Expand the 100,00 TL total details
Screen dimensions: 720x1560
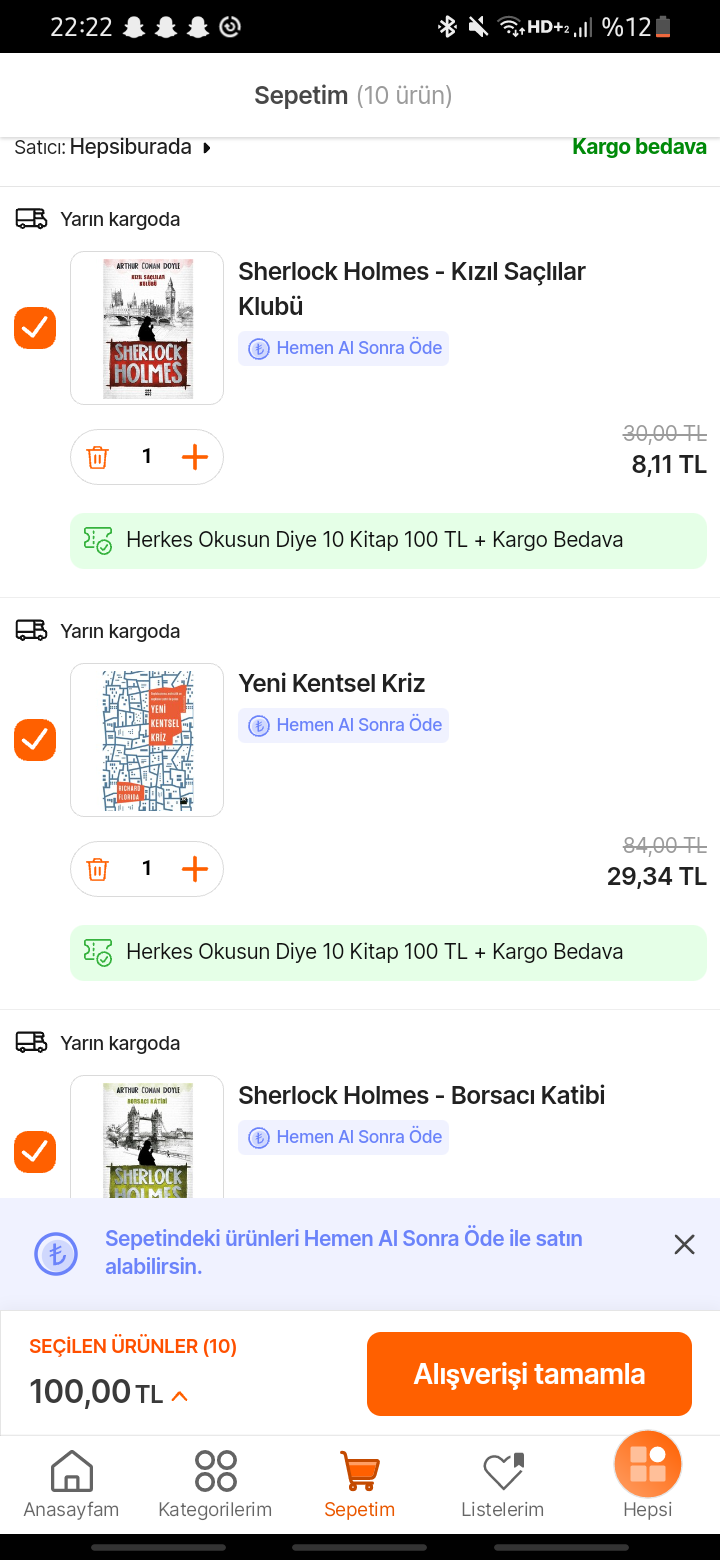coord(180,1396)
